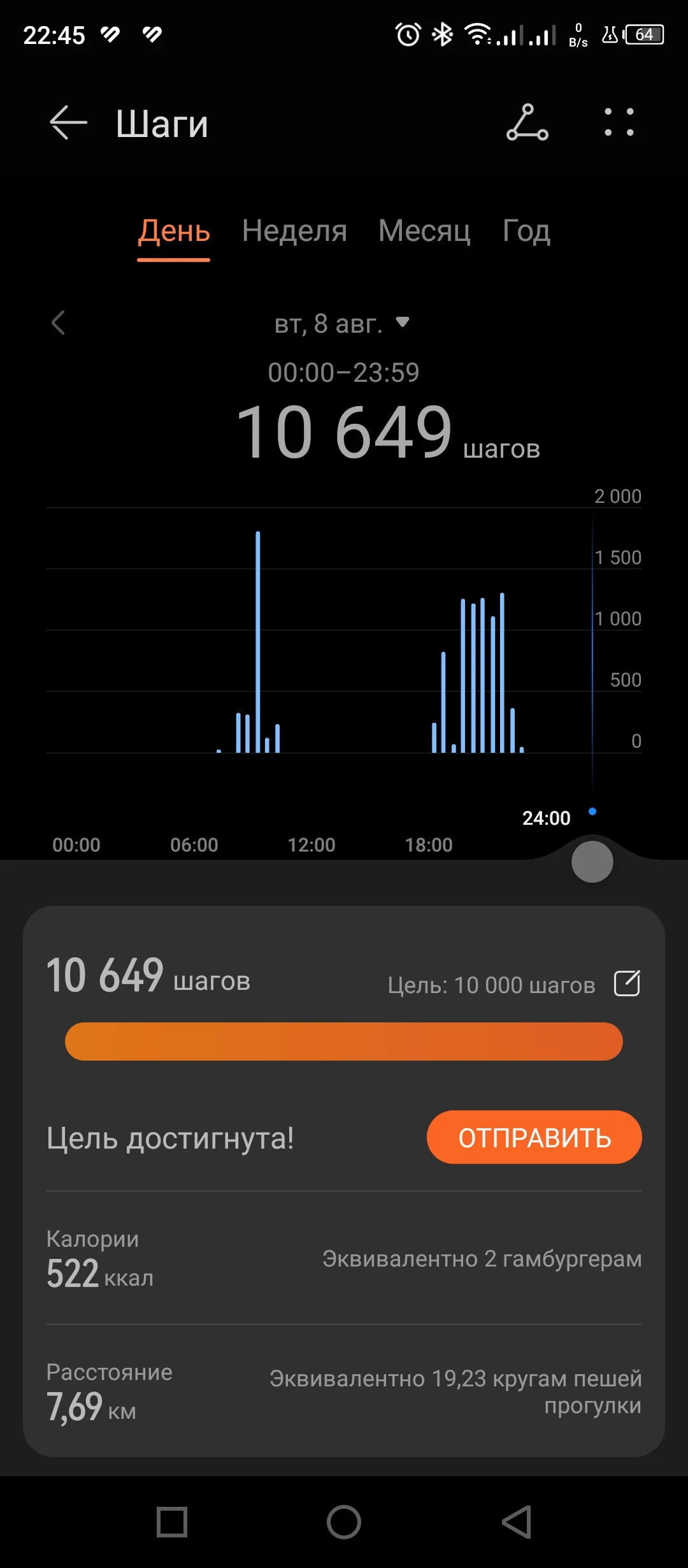Go to the previous day
The image size is (688, 1568).
(59, 323)
